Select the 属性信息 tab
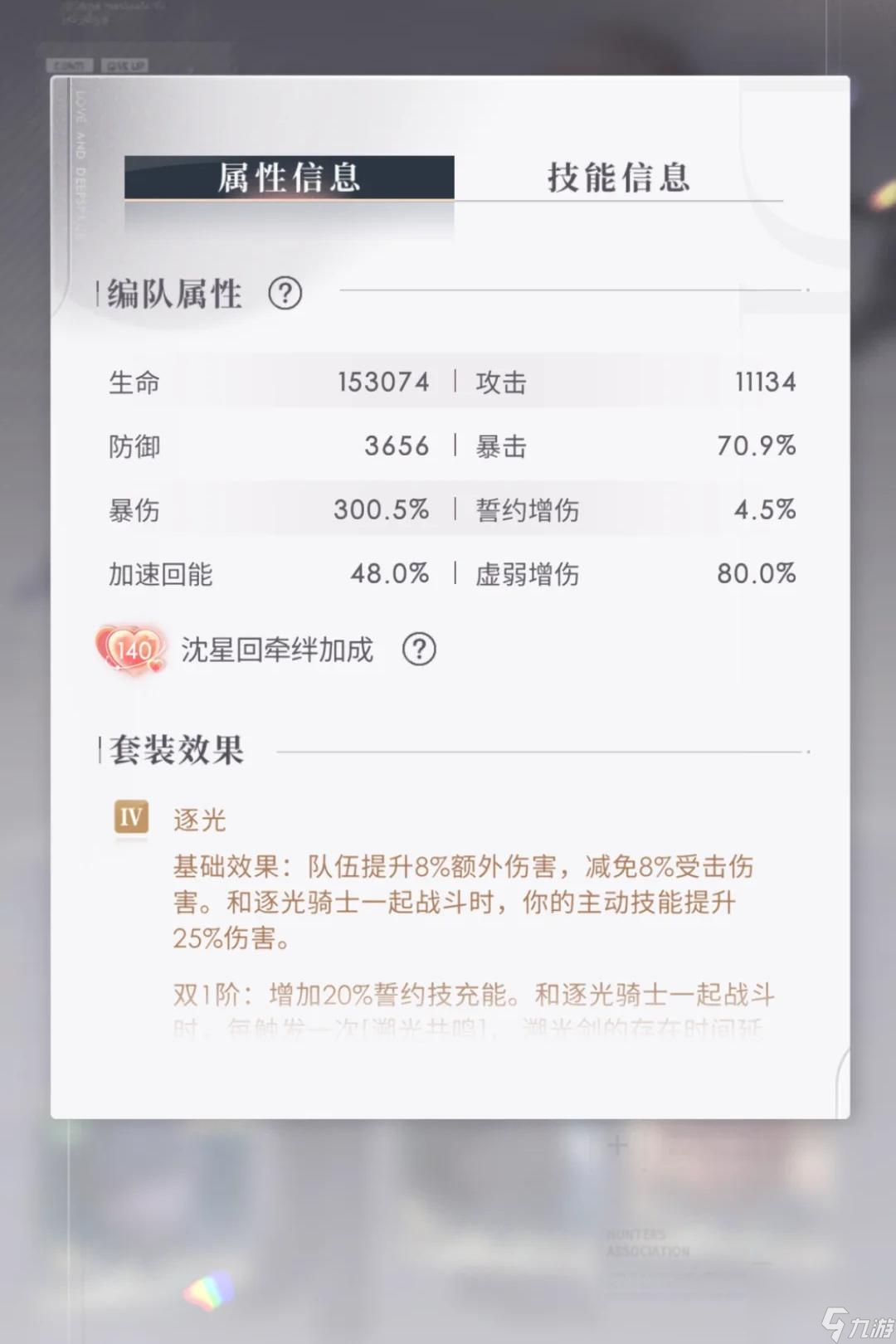Viewport: 896px width, 1344px height. pyautogui.click(x=289, y=178)
